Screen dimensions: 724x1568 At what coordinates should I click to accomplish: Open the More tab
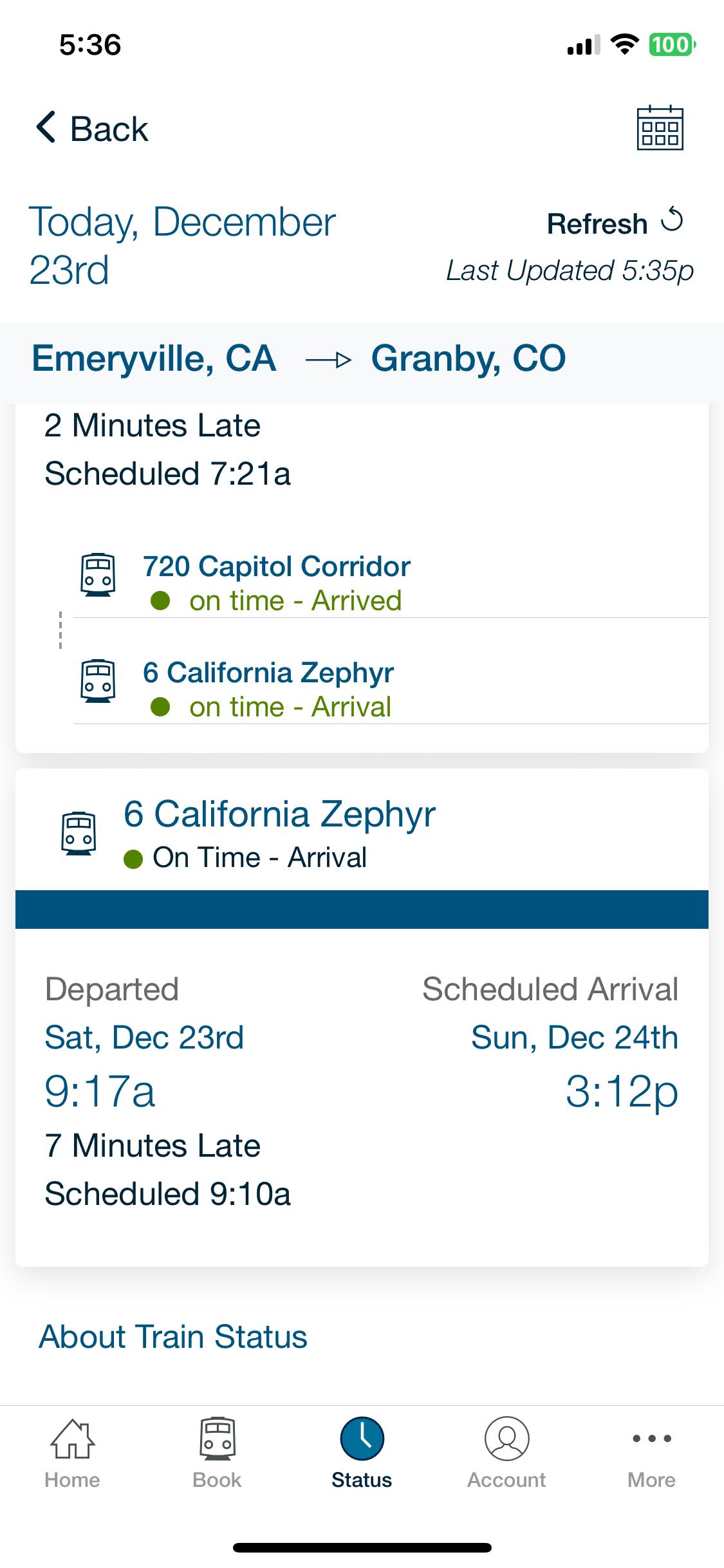651,1453
